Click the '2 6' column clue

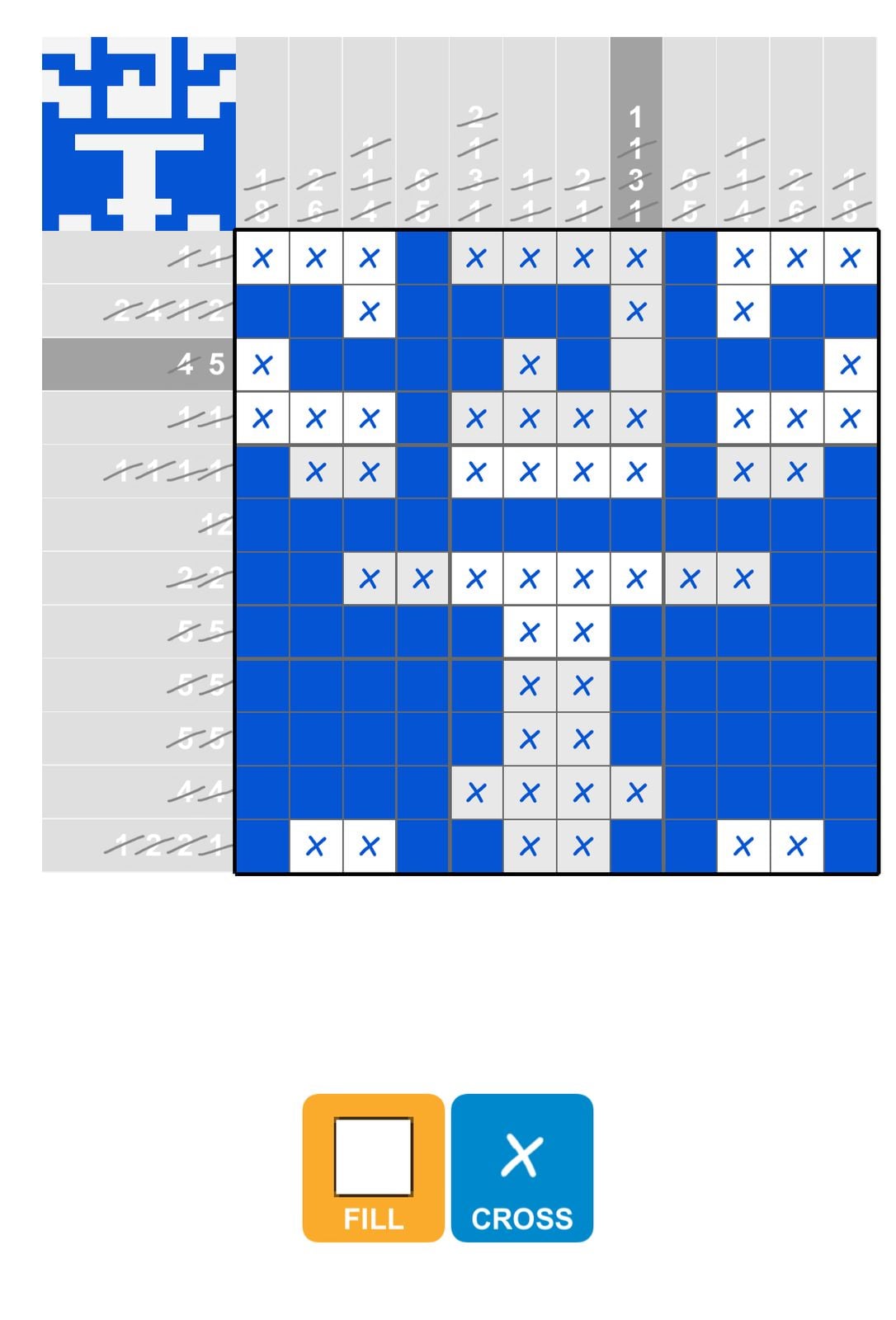(x=316, y=194)
